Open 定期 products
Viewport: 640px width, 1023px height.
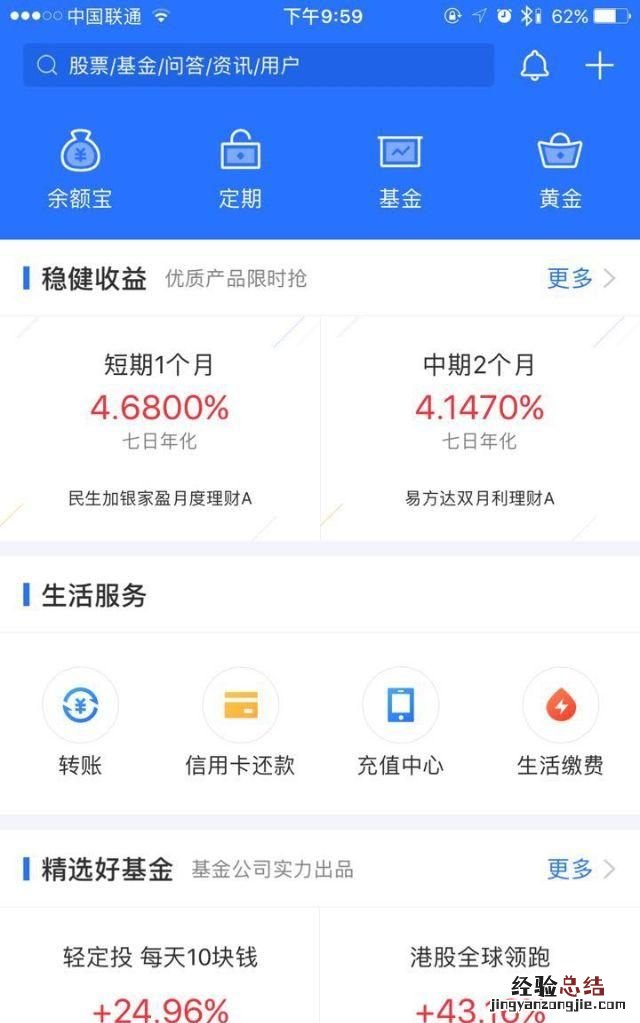[x=240, y=170]
